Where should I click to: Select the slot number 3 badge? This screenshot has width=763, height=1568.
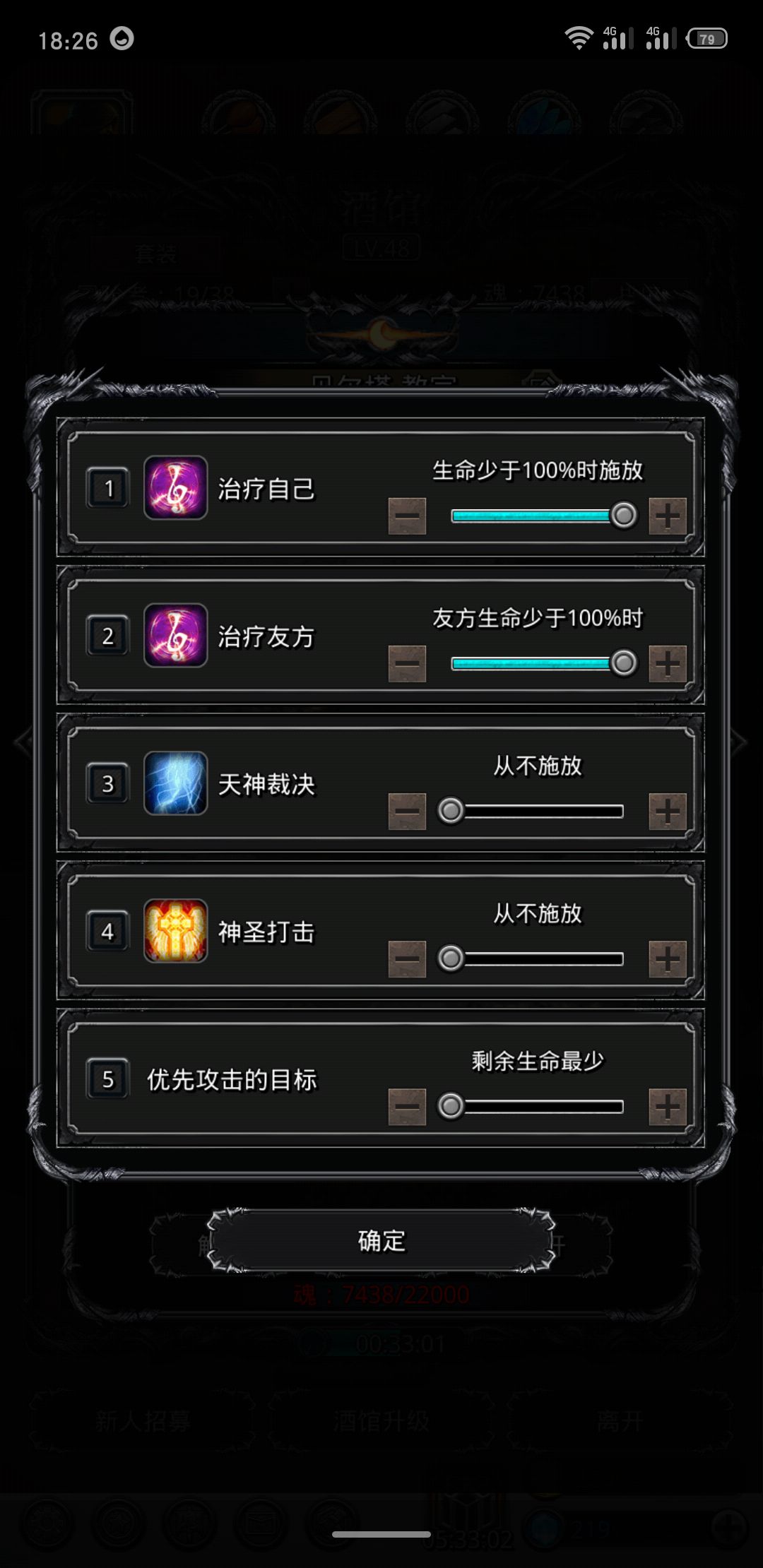click(x=107, y=784)
